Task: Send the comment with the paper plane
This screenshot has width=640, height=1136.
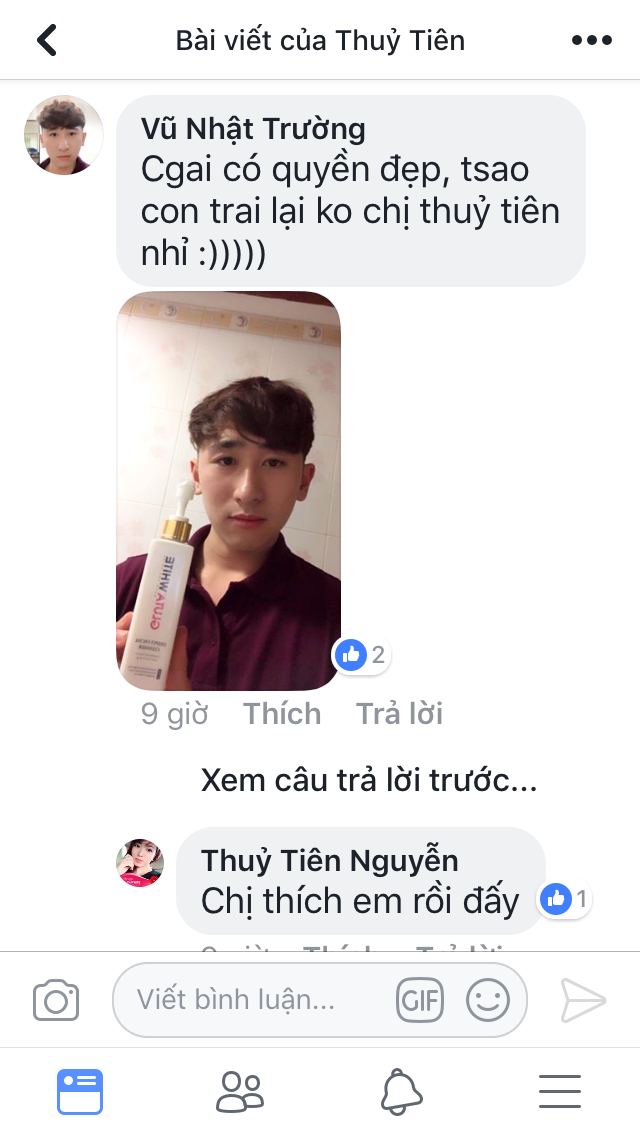Action: (x=583, y=1001)
